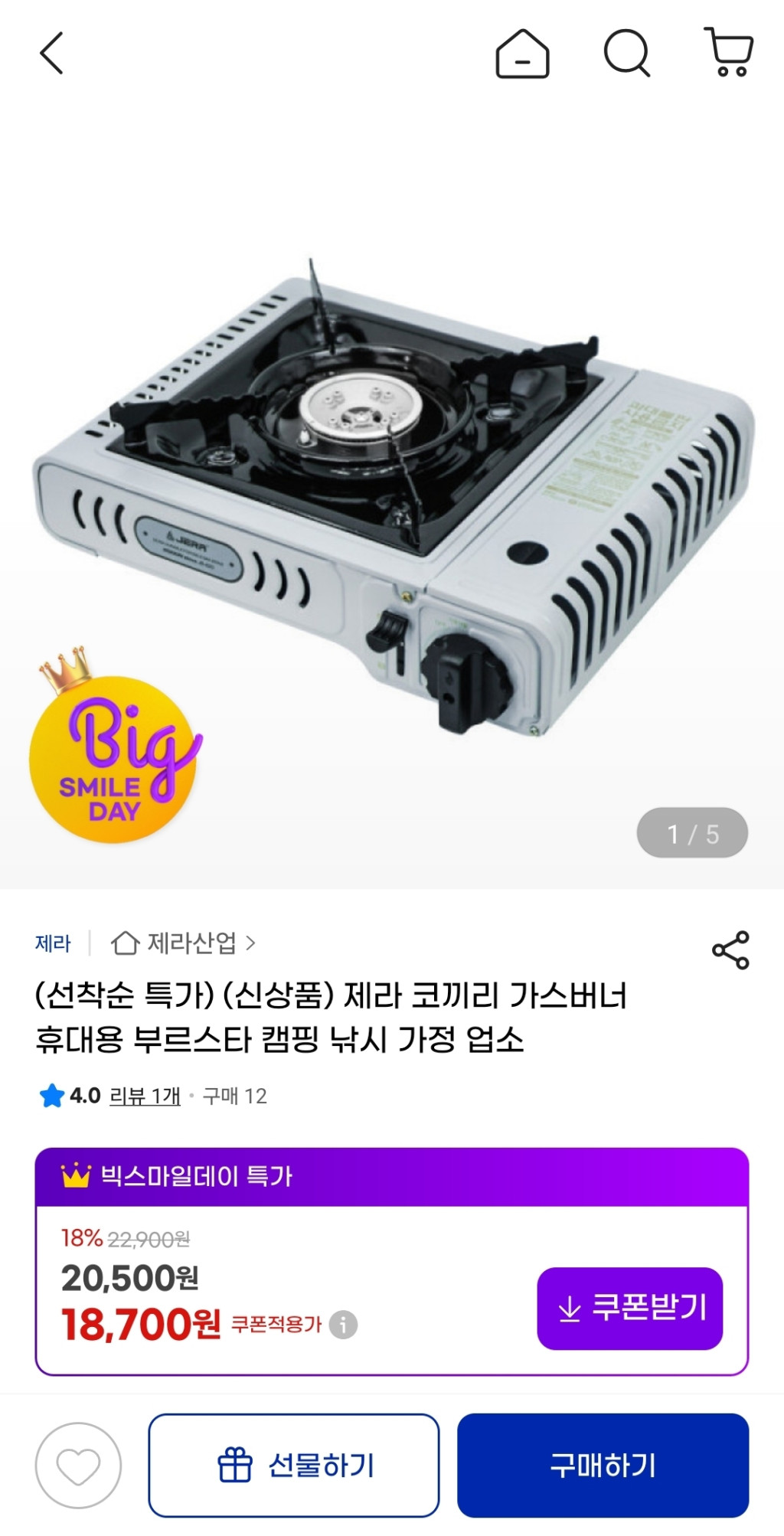
Task: Open the 제라 brand link
Action: [53, 943]
